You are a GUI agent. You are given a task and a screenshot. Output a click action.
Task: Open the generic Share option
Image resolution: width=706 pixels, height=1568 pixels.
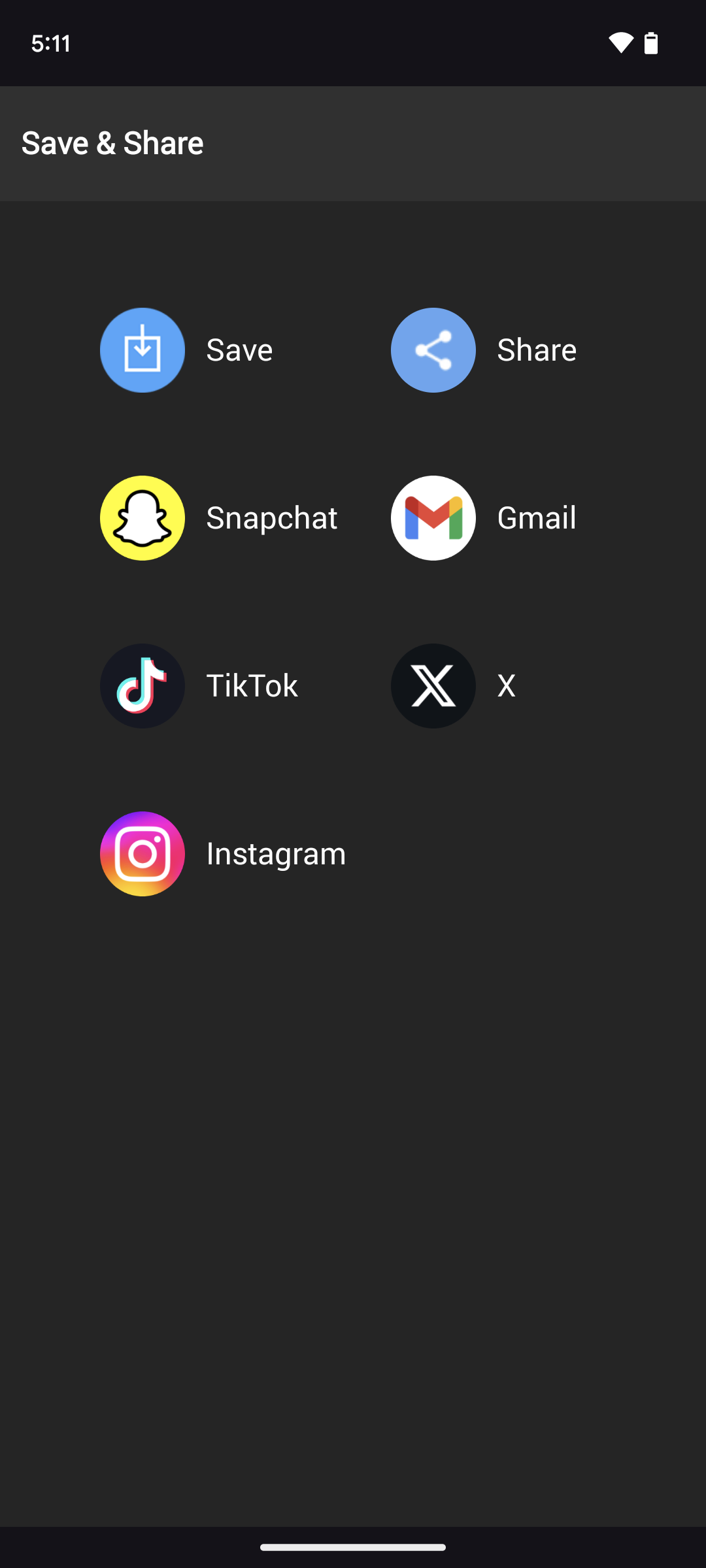click(x=433, y=350)
